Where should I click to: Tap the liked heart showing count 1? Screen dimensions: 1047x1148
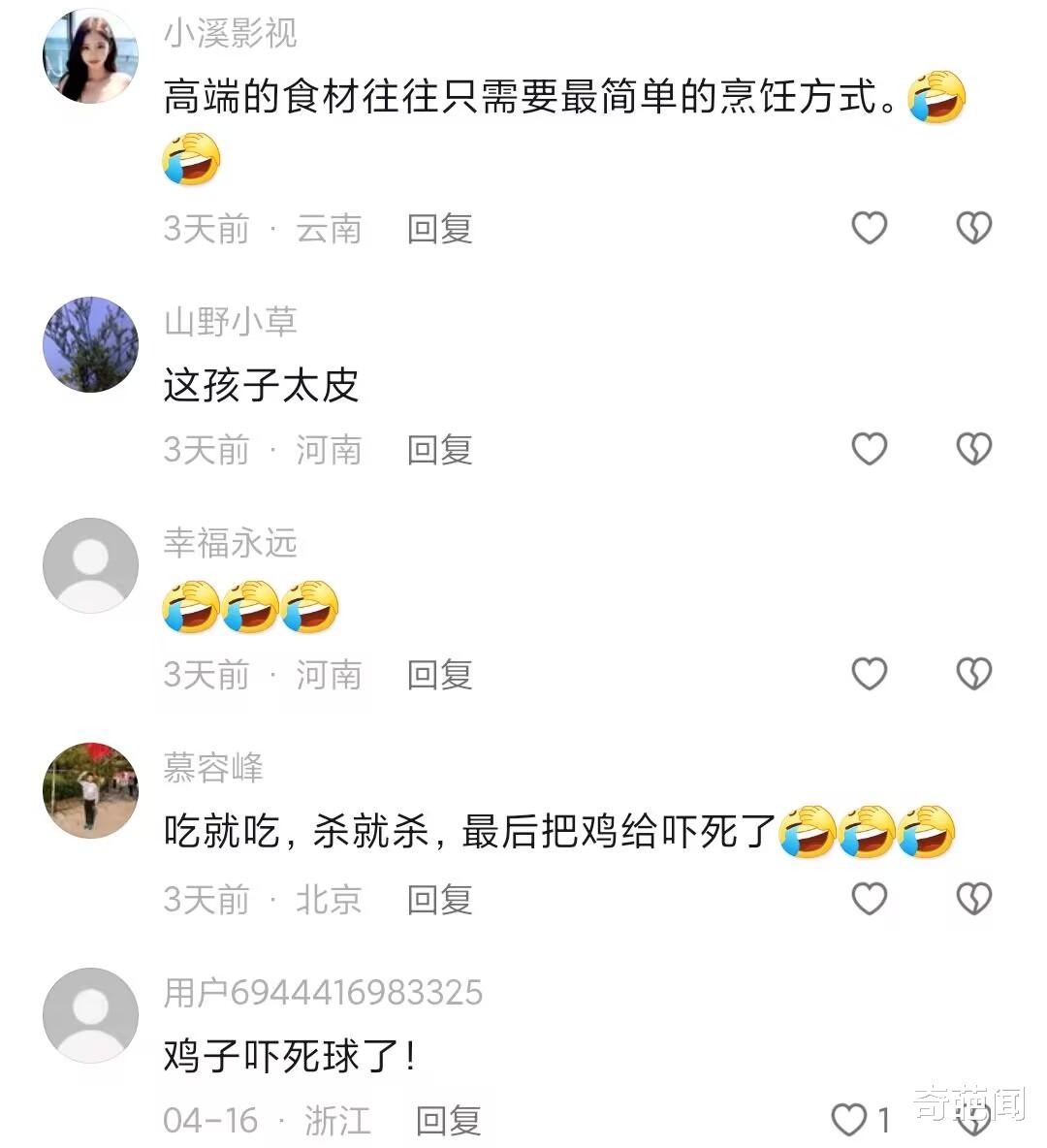(x=851, y=1120)
